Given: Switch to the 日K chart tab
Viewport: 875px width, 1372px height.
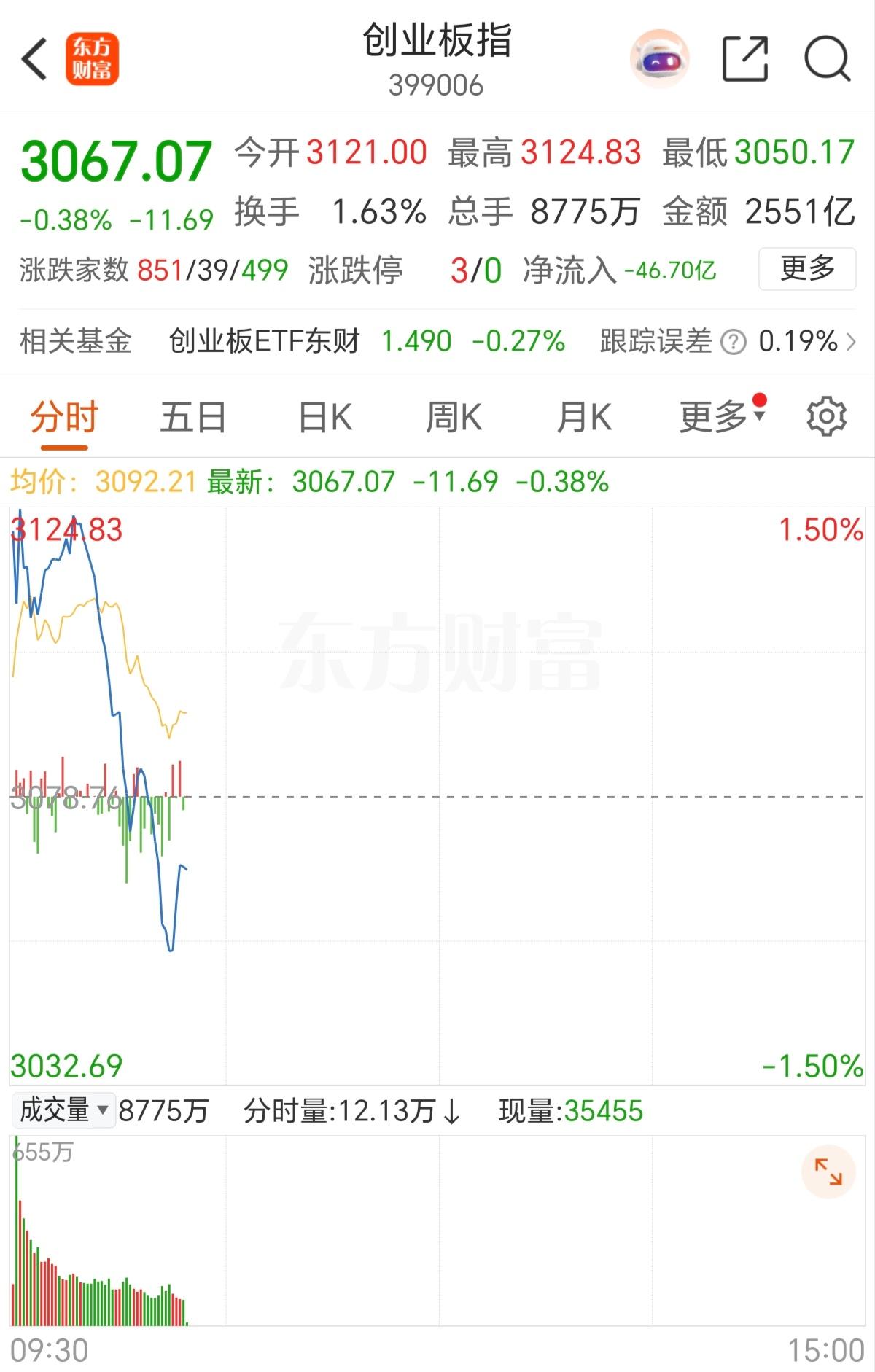Looking at the screenshot, I should (325, 418).
